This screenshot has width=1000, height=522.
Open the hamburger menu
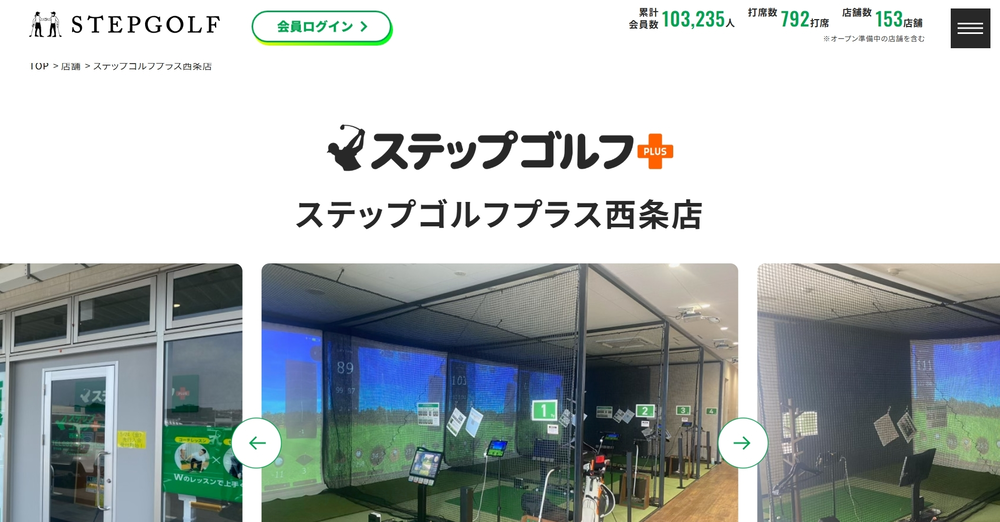(x=969, y=28)
